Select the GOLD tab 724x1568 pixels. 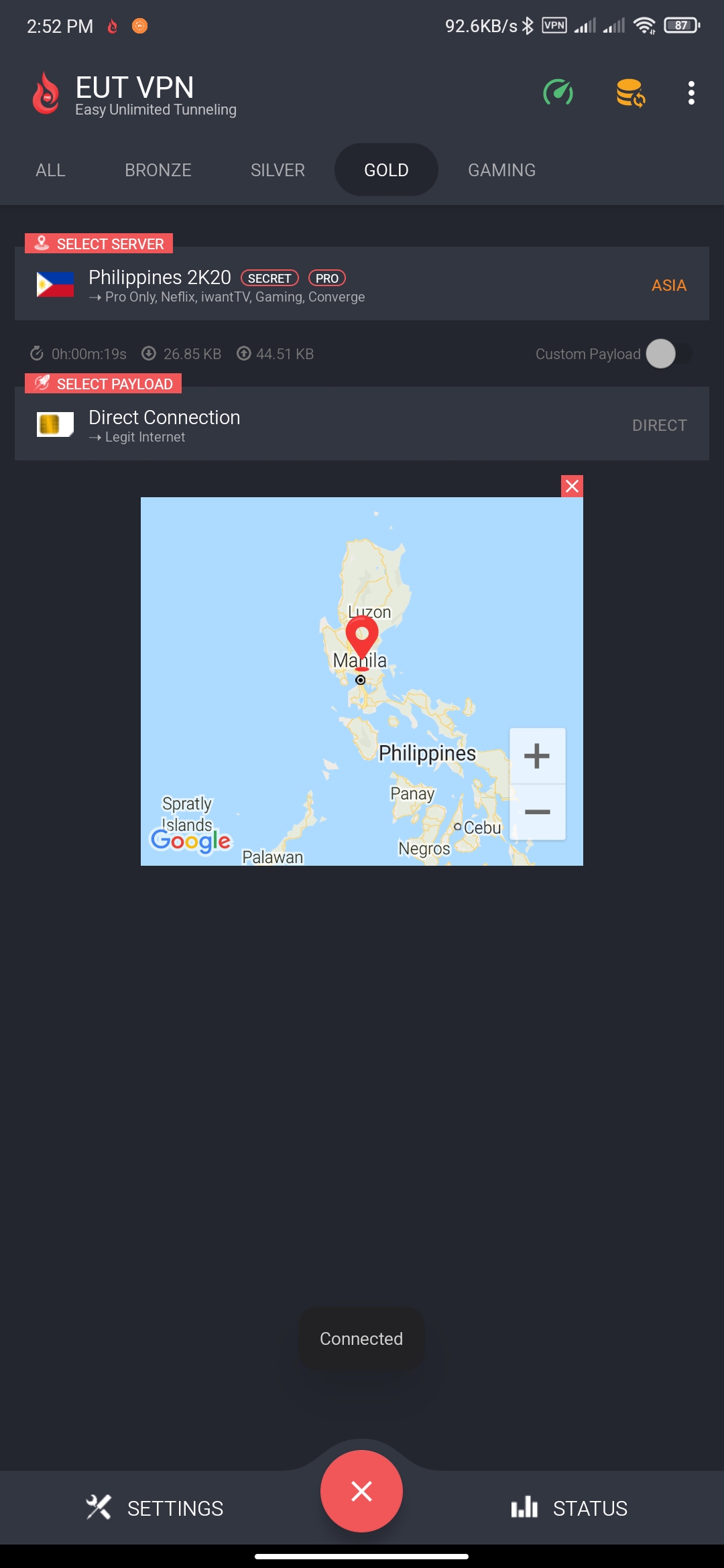[386, 170]
